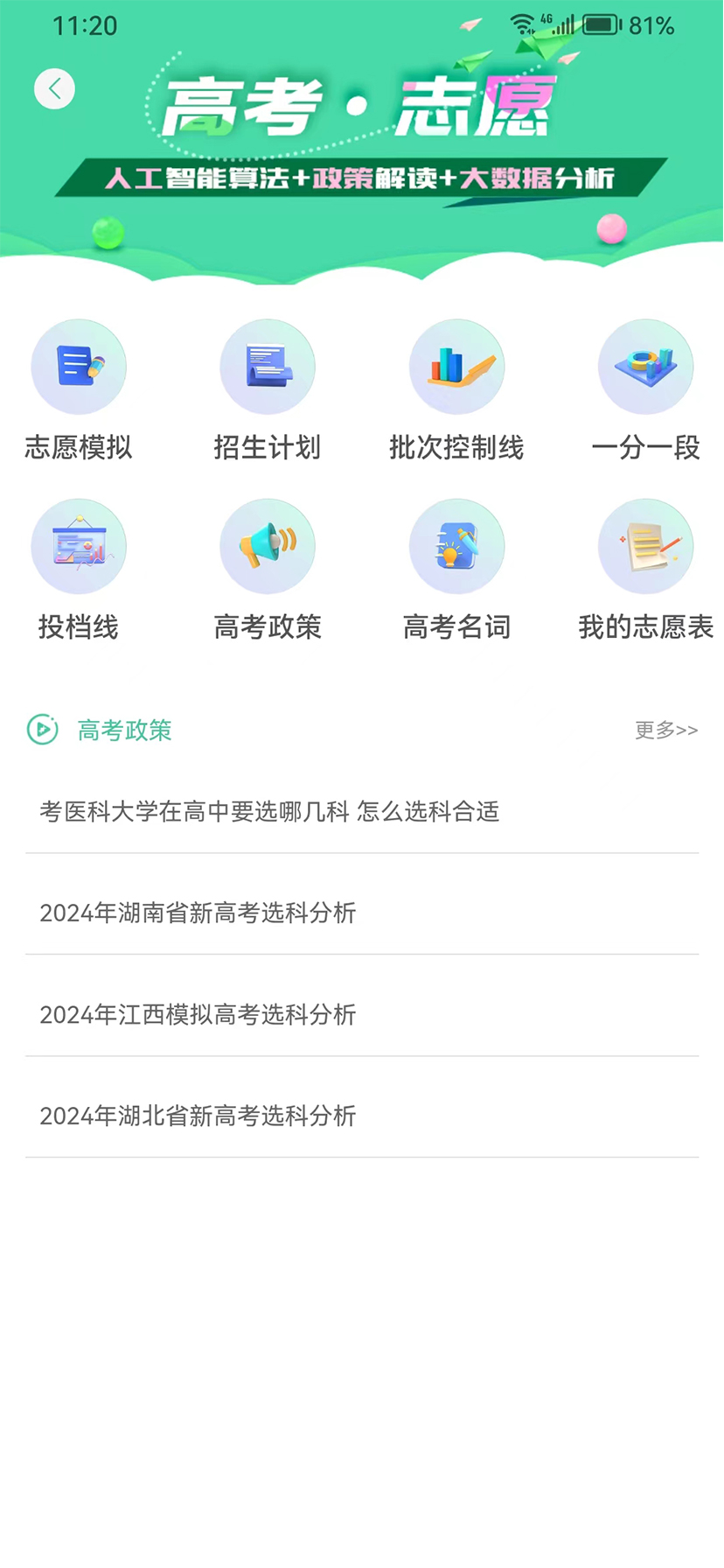This screenshot has width=724, height=1568.
Task: Tap the back arrow at top left
Action: click(55, 88)
